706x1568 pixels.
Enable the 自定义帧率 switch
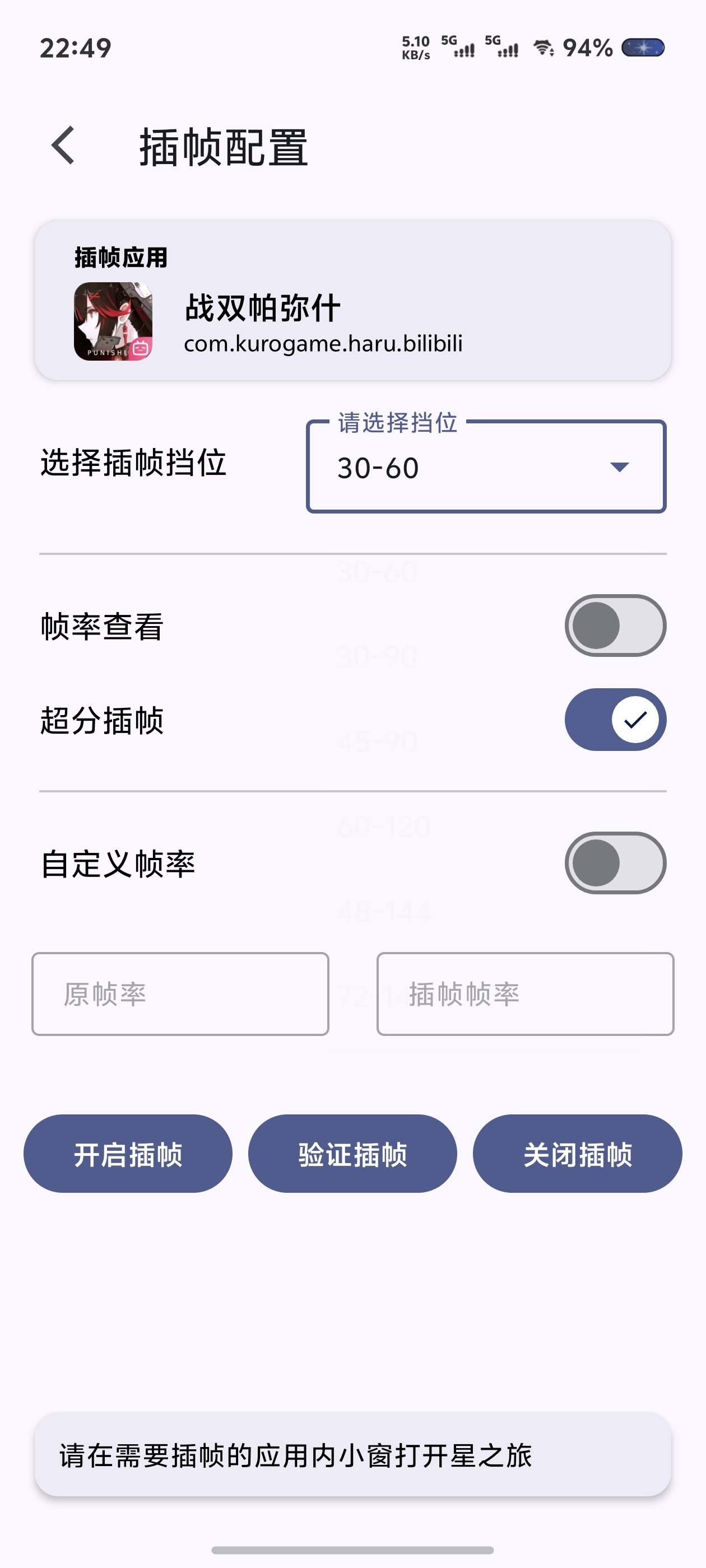[615, 863]
